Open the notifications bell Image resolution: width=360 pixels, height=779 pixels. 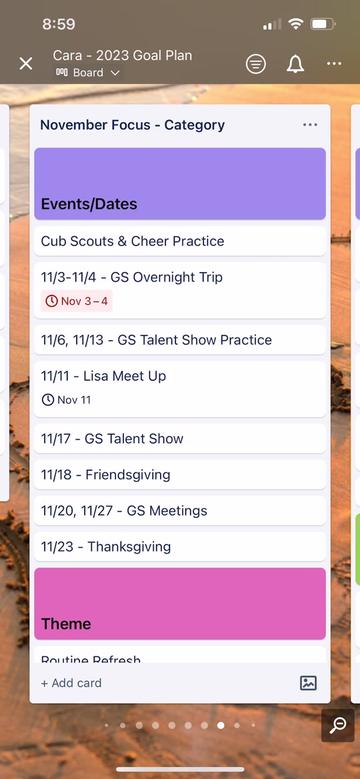pos(295,64)
